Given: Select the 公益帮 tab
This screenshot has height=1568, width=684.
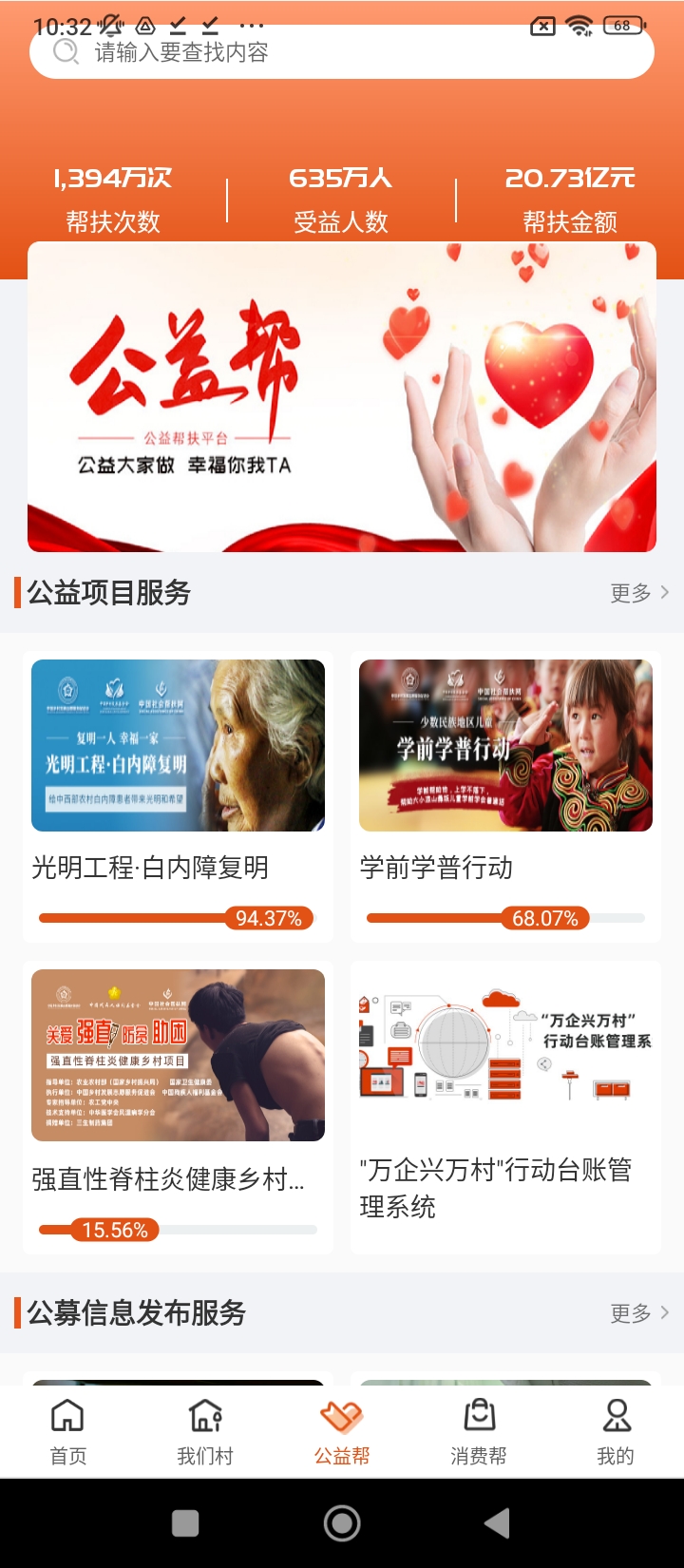Looking at the screenshot, I should [x=342, y=1432].
